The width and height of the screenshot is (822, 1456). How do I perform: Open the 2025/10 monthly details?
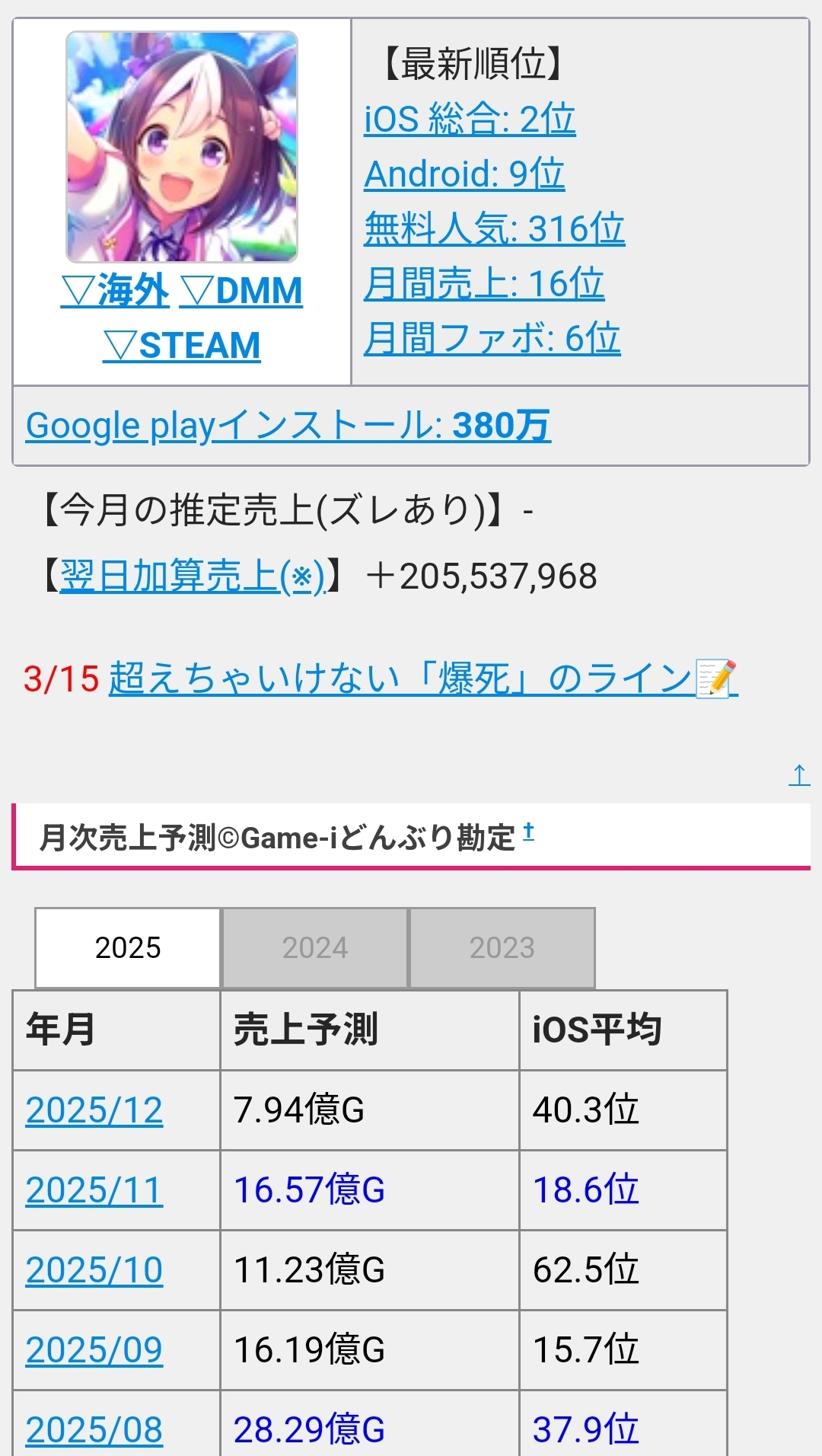click(94, 1270)
